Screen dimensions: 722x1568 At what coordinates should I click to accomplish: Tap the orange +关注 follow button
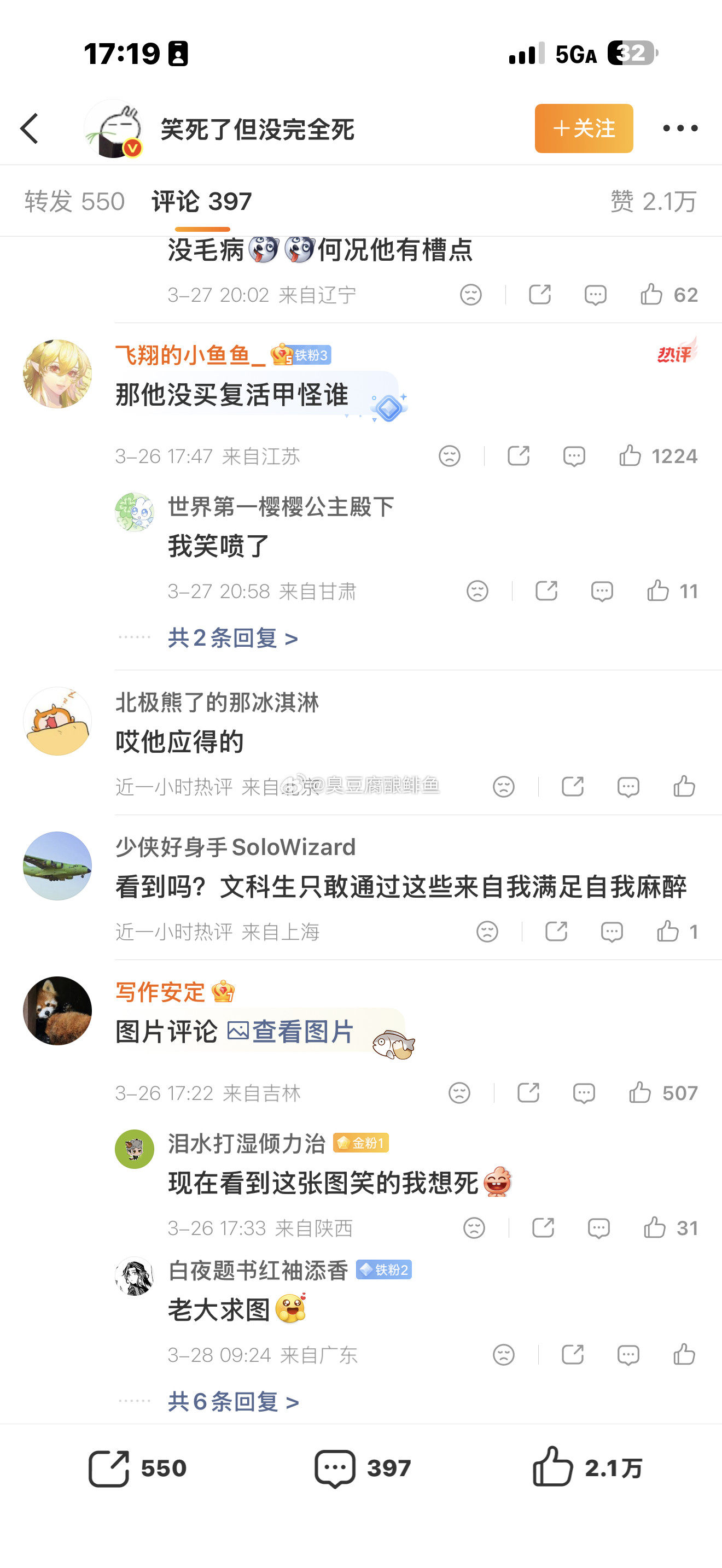pos(583,129)
